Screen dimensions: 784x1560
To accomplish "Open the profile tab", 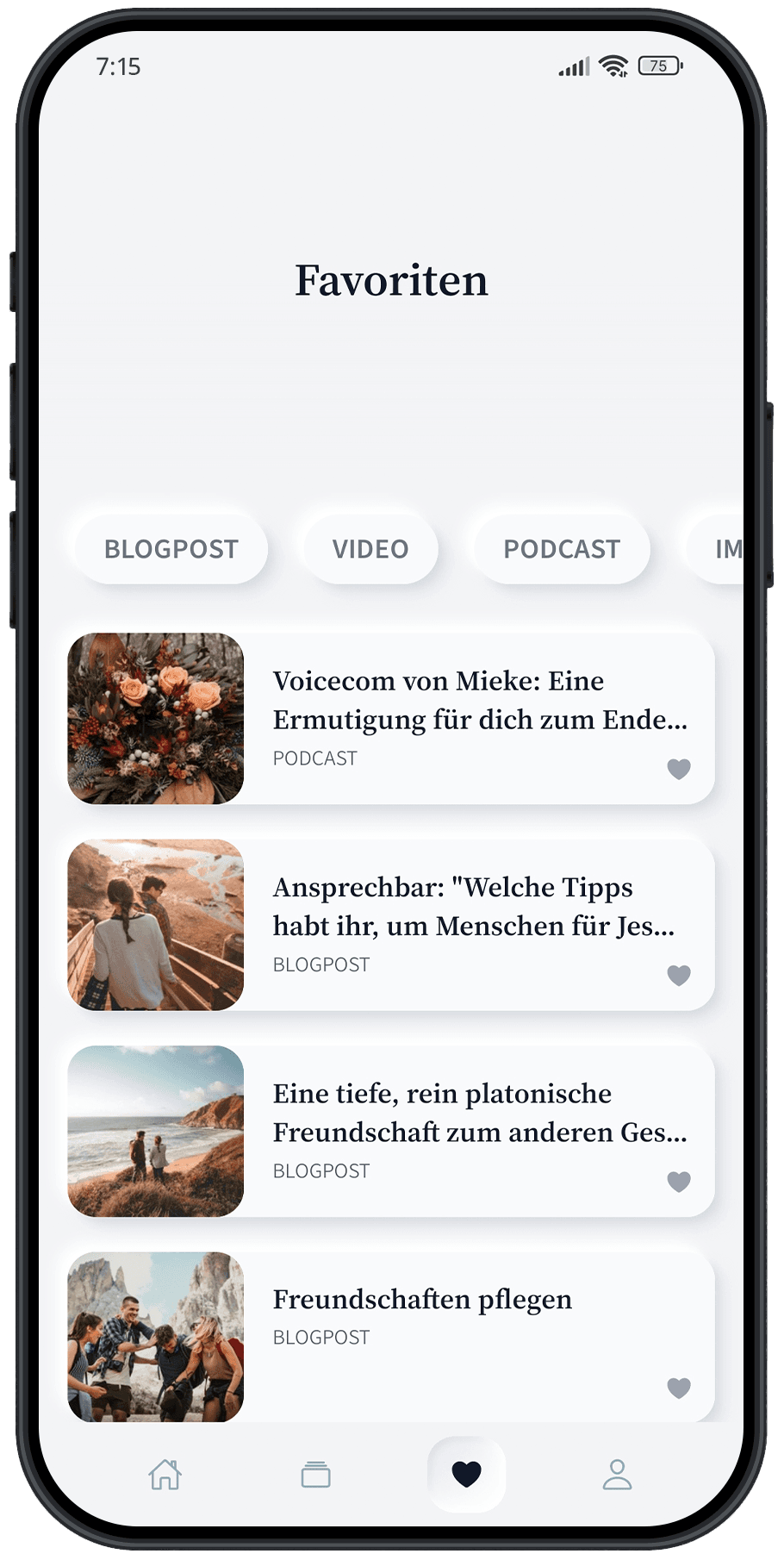I will [617, 1475].
